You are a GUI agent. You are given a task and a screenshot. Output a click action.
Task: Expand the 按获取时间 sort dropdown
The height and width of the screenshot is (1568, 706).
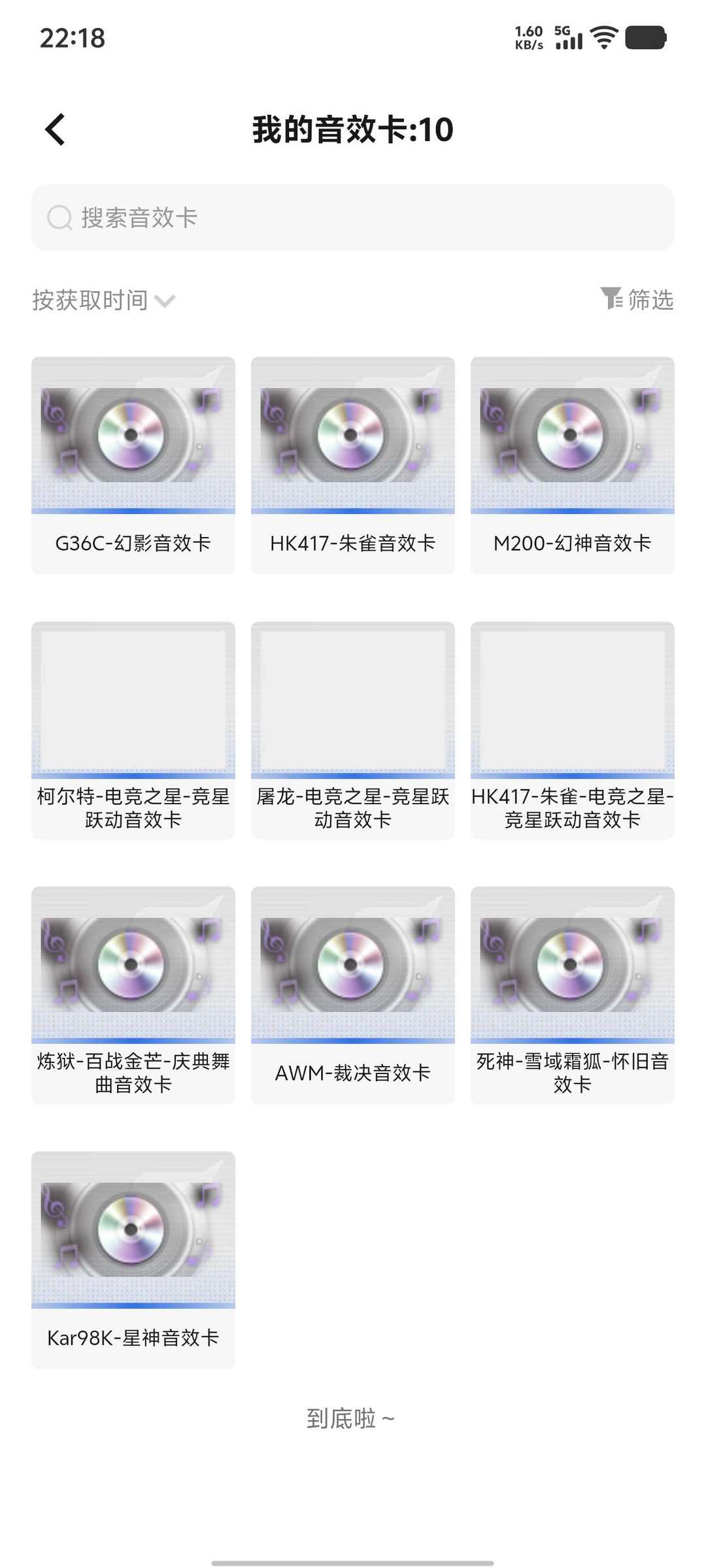point(103,301)
